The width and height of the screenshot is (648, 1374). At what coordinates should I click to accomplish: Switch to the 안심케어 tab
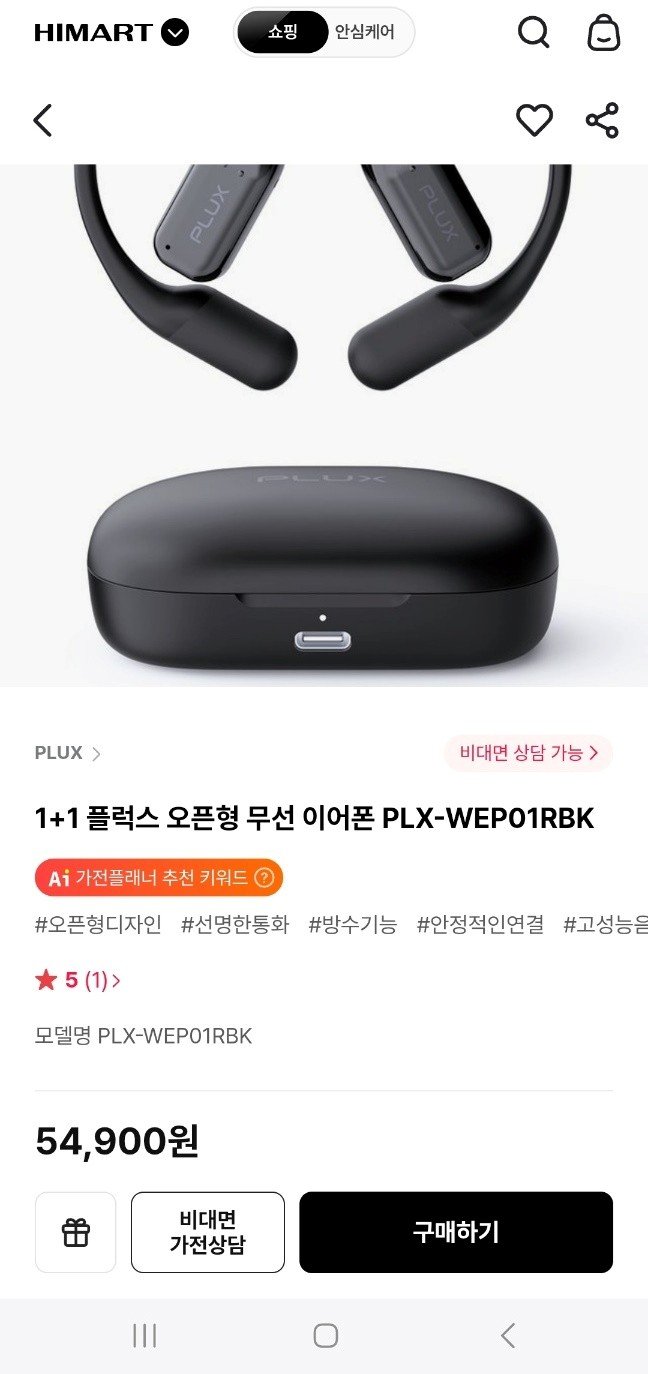tap(365, 33)
